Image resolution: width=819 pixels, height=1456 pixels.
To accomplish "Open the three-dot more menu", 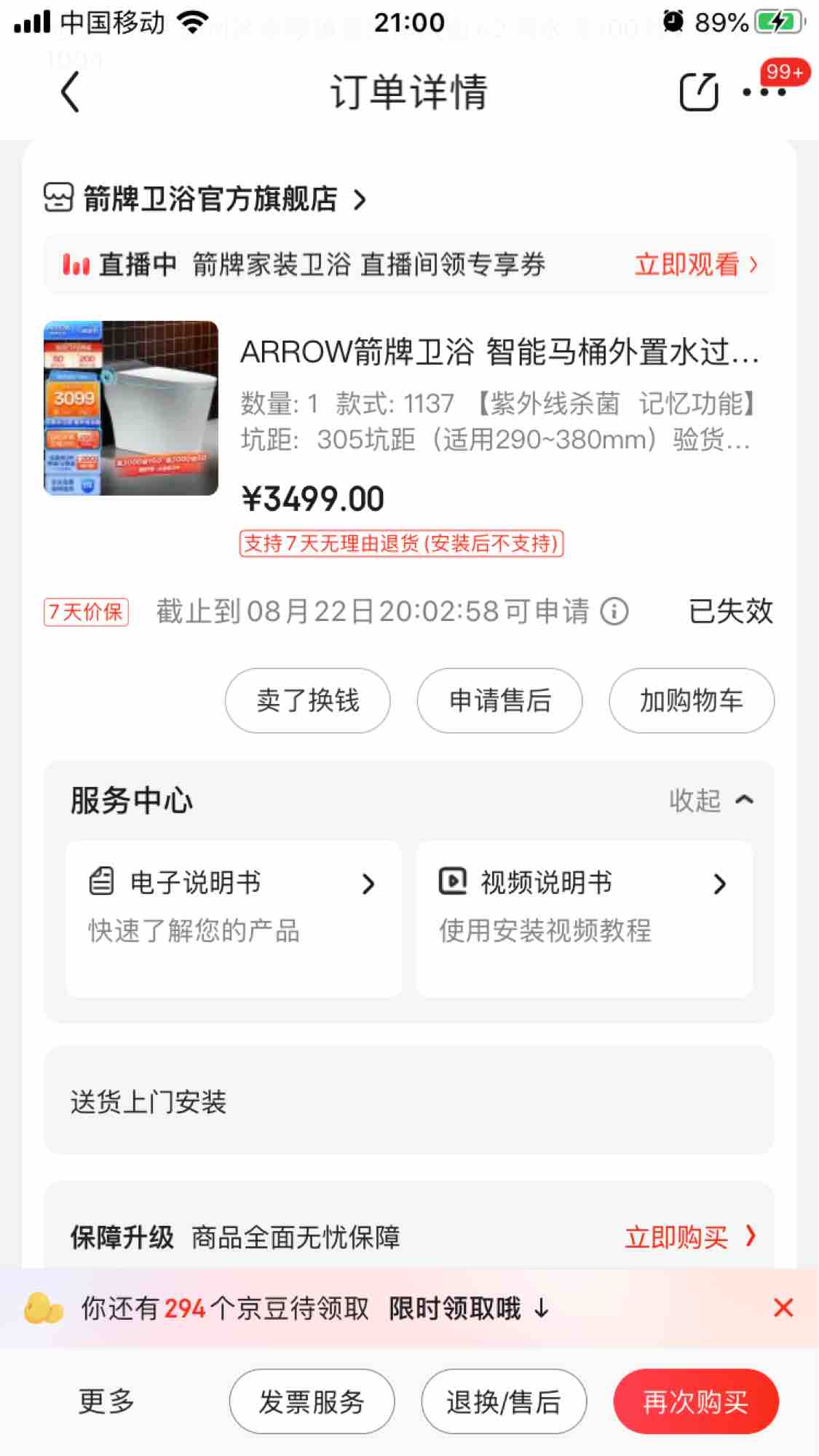I will 764,92.
